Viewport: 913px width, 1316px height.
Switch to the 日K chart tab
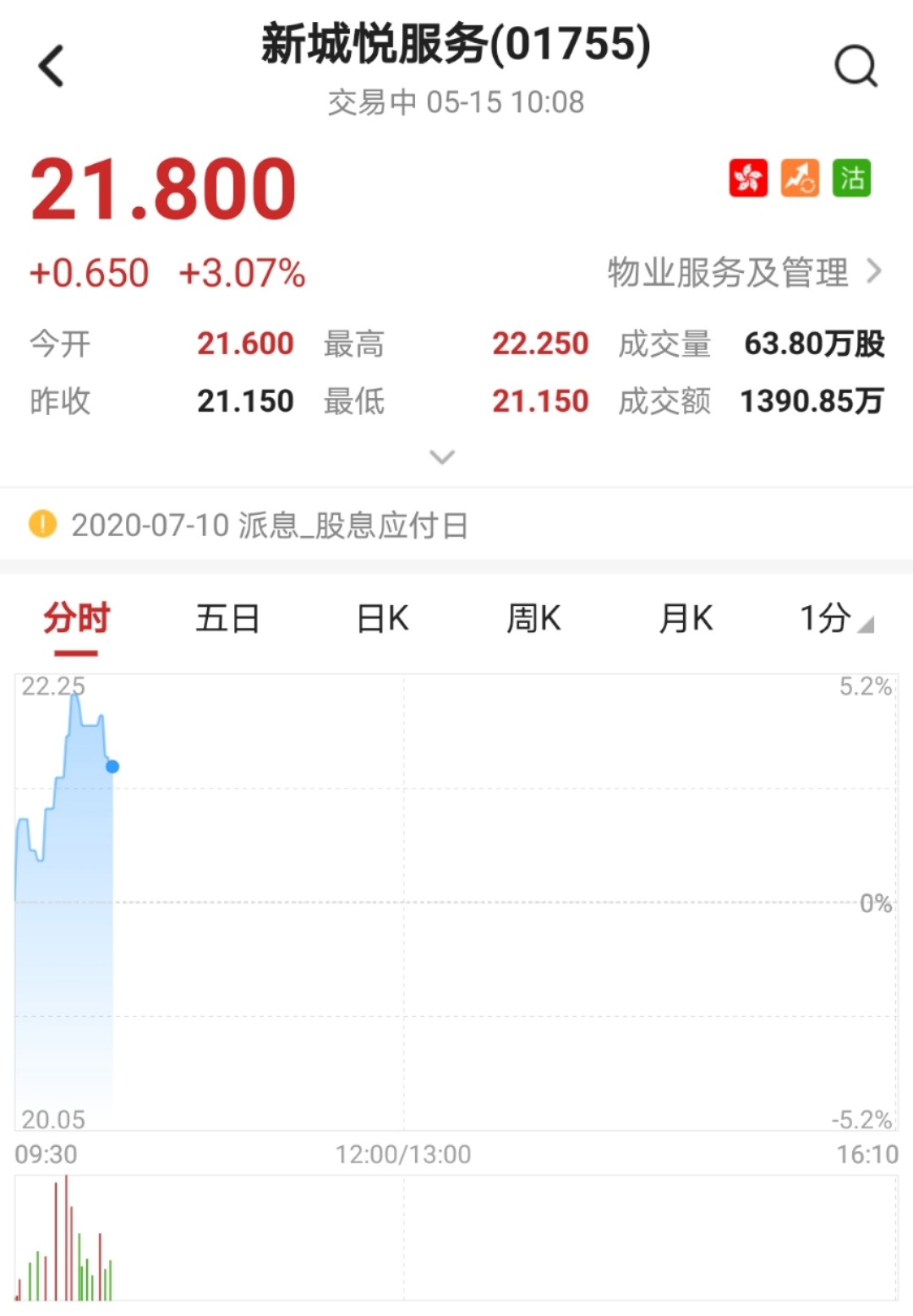tap(382, 619)
